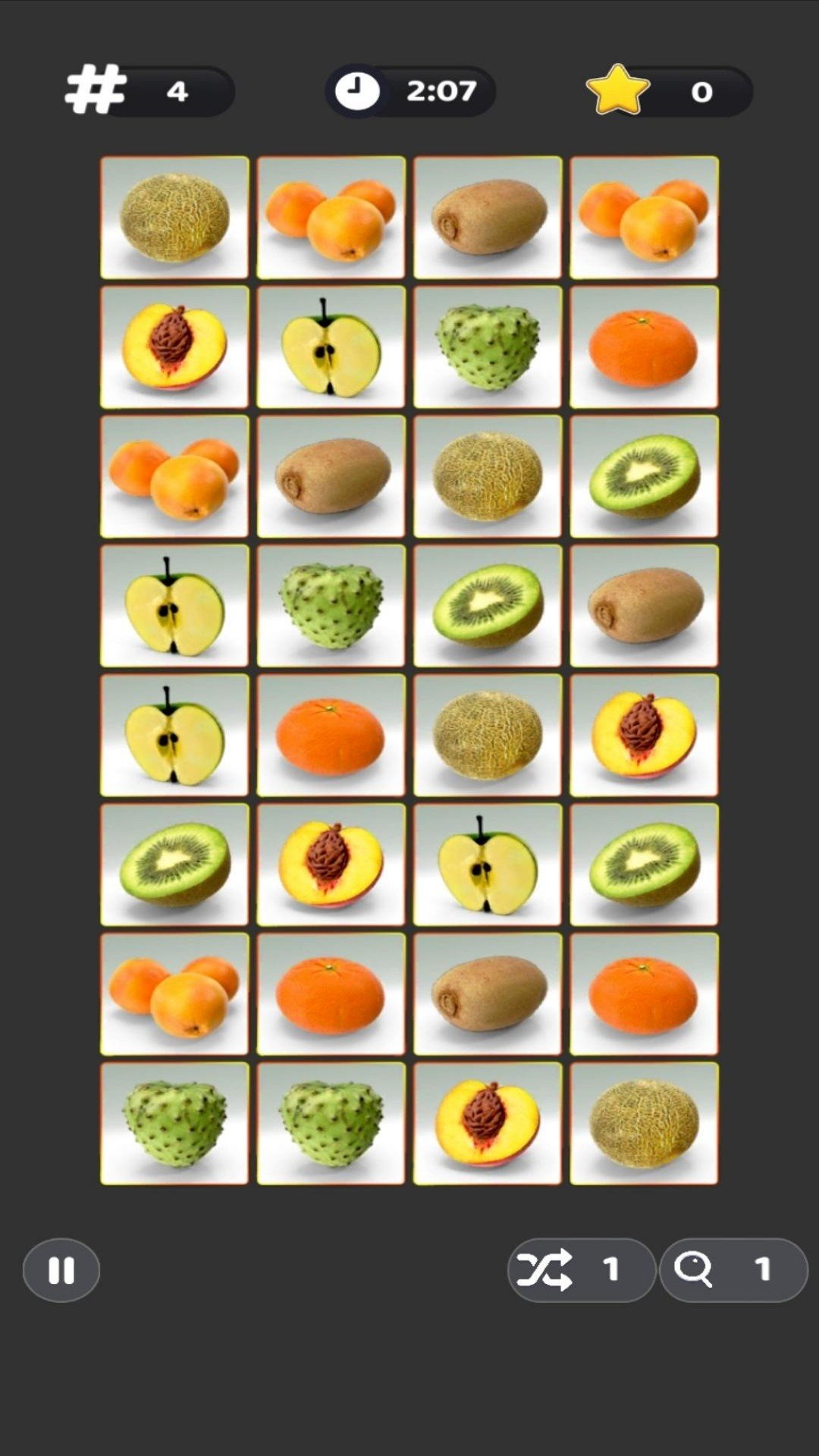The image size is (819, 1456).
Task: Choose the cantaloupe between tangerine and peach half
Action: point(488,735)
